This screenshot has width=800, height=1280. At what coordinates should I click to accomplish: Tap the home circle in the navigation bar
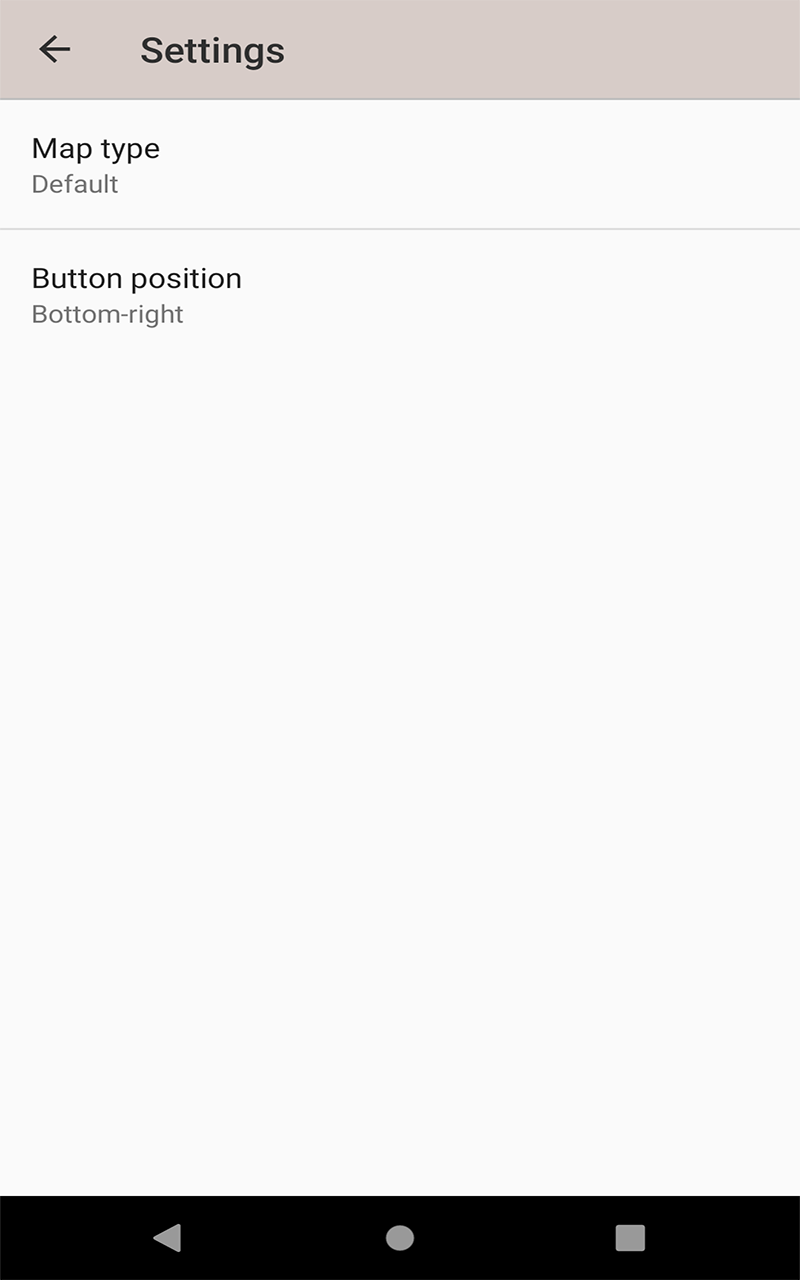click(400, 1237)
